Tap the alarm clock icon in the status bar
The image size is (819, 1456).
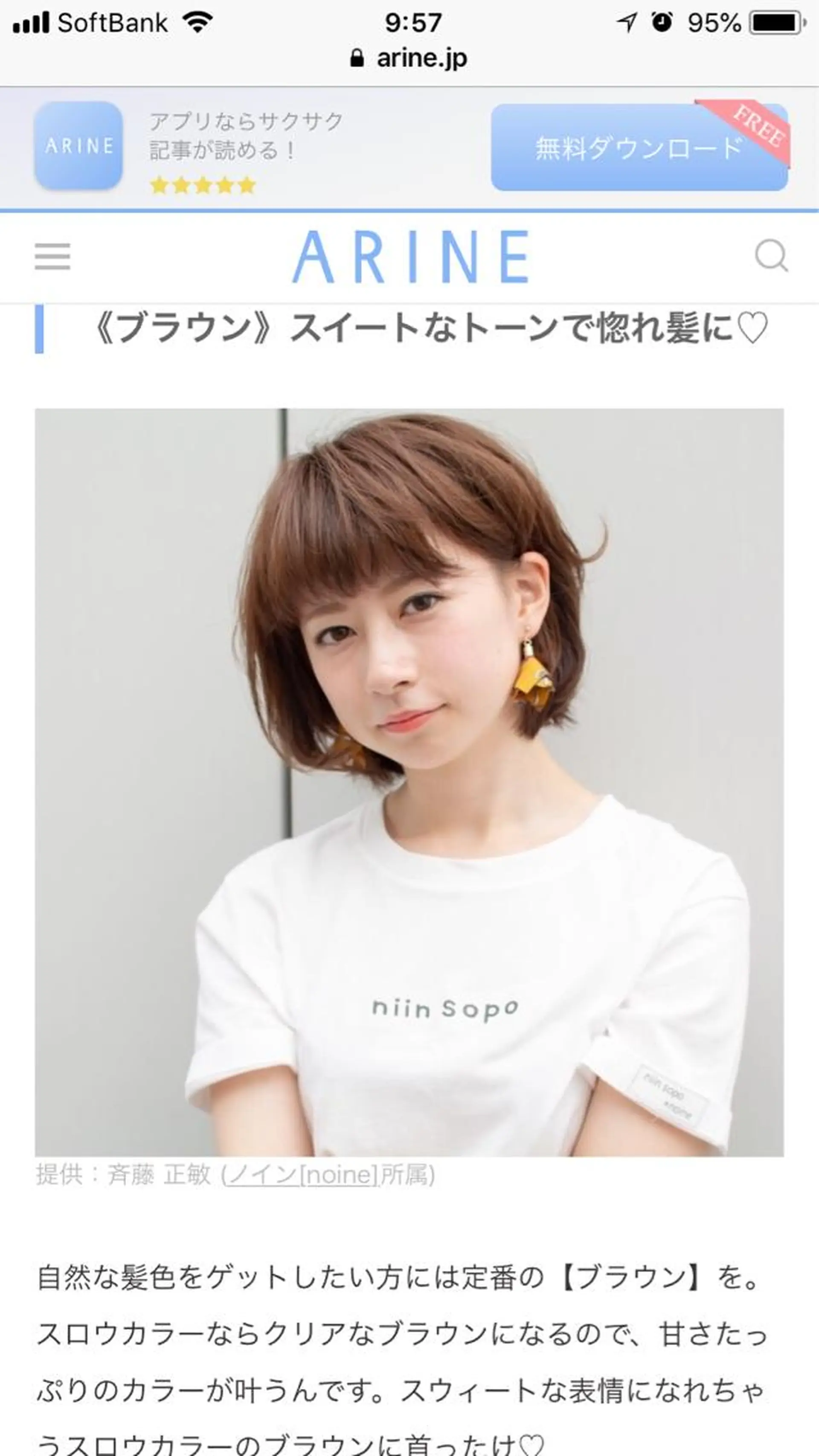tap(662, 21)
